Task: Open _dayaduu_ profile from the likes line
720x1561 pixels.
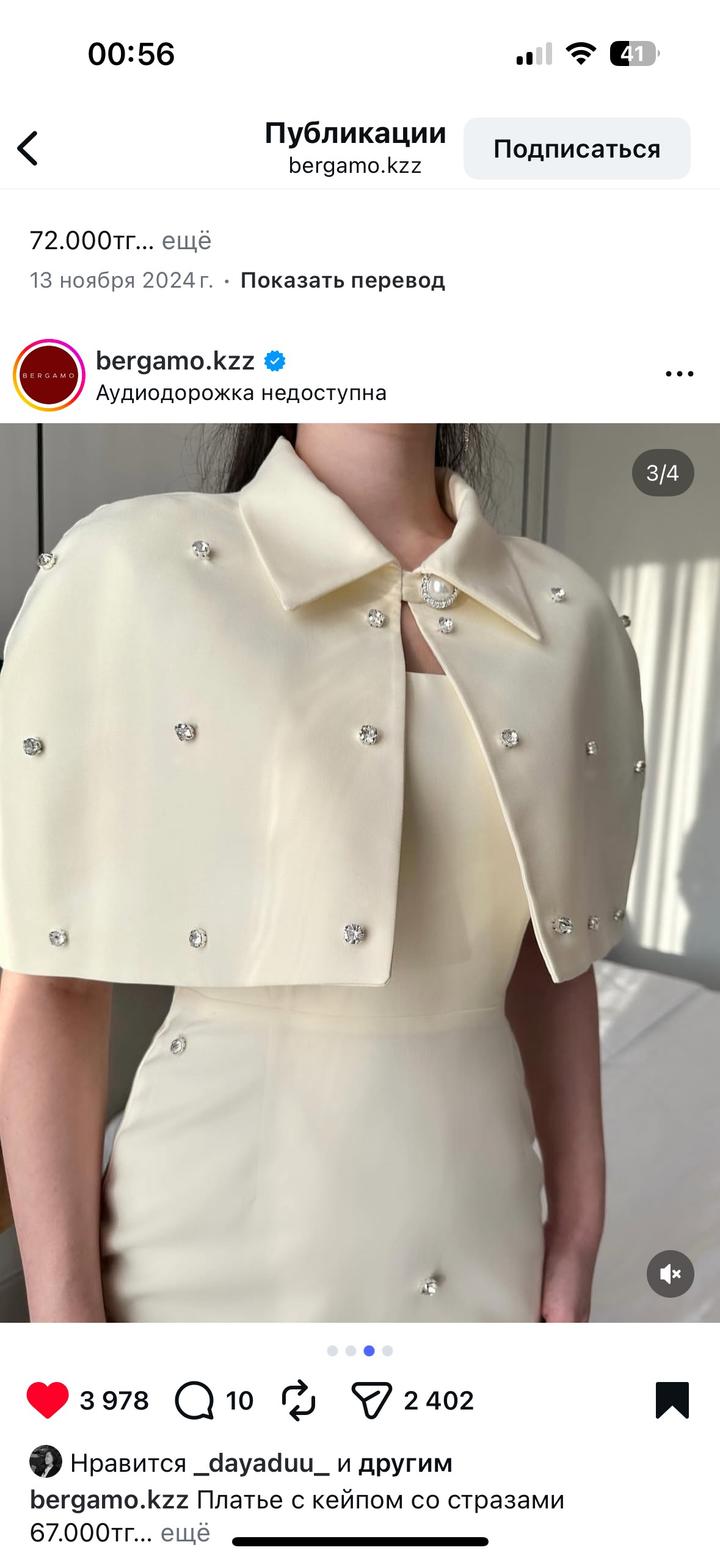Action: pos(261,1463)
